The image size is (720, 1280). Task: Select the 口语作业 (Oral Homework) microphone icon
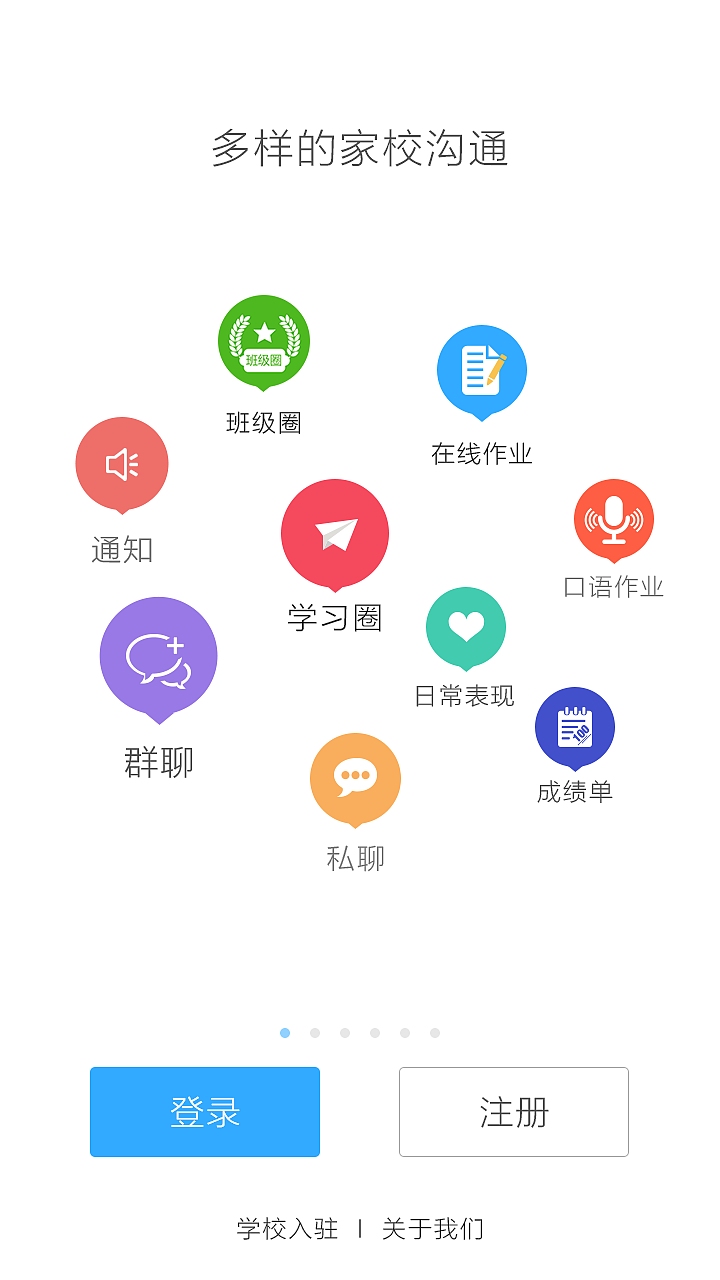click(613, 520)
